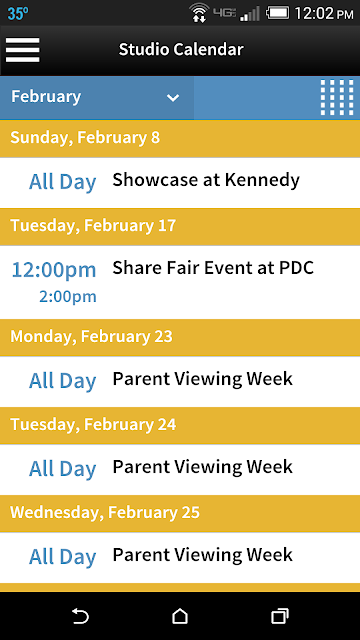This screenshot has height=640, width=360.
Task: Go back with the system back button
Action: pos(80,616)
